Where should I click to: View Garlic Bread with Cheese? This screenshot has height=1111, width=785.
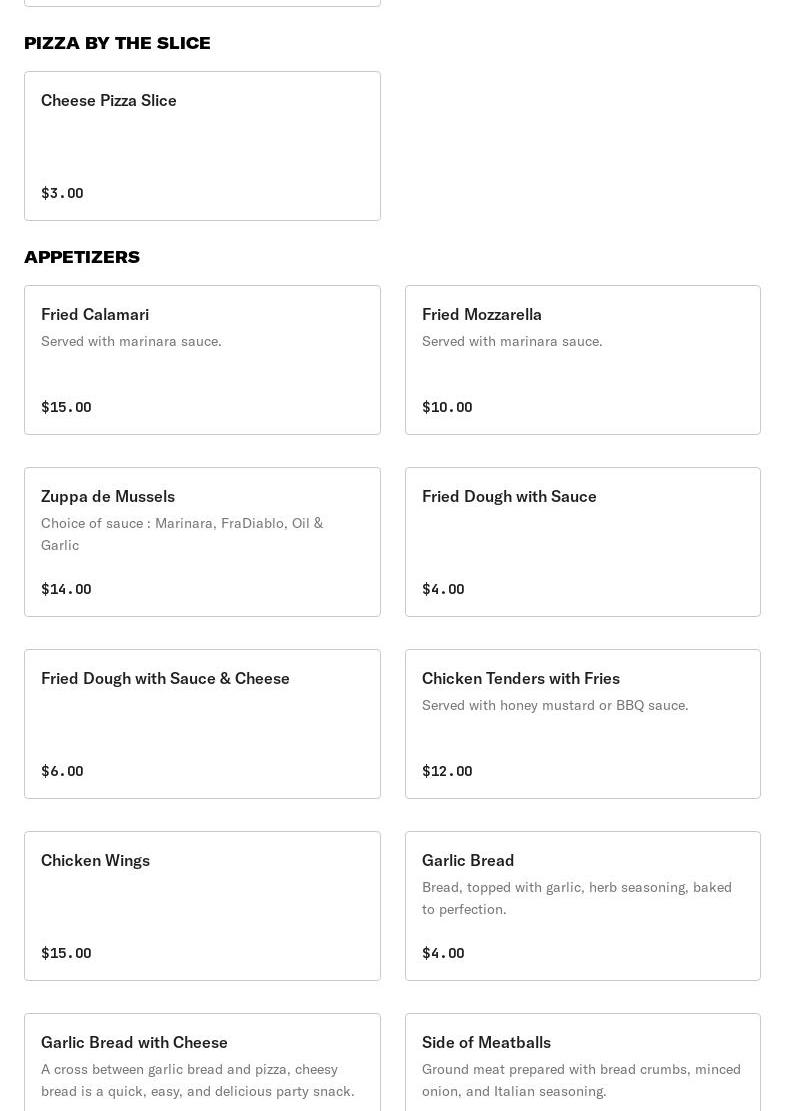tap(202, 1063)
